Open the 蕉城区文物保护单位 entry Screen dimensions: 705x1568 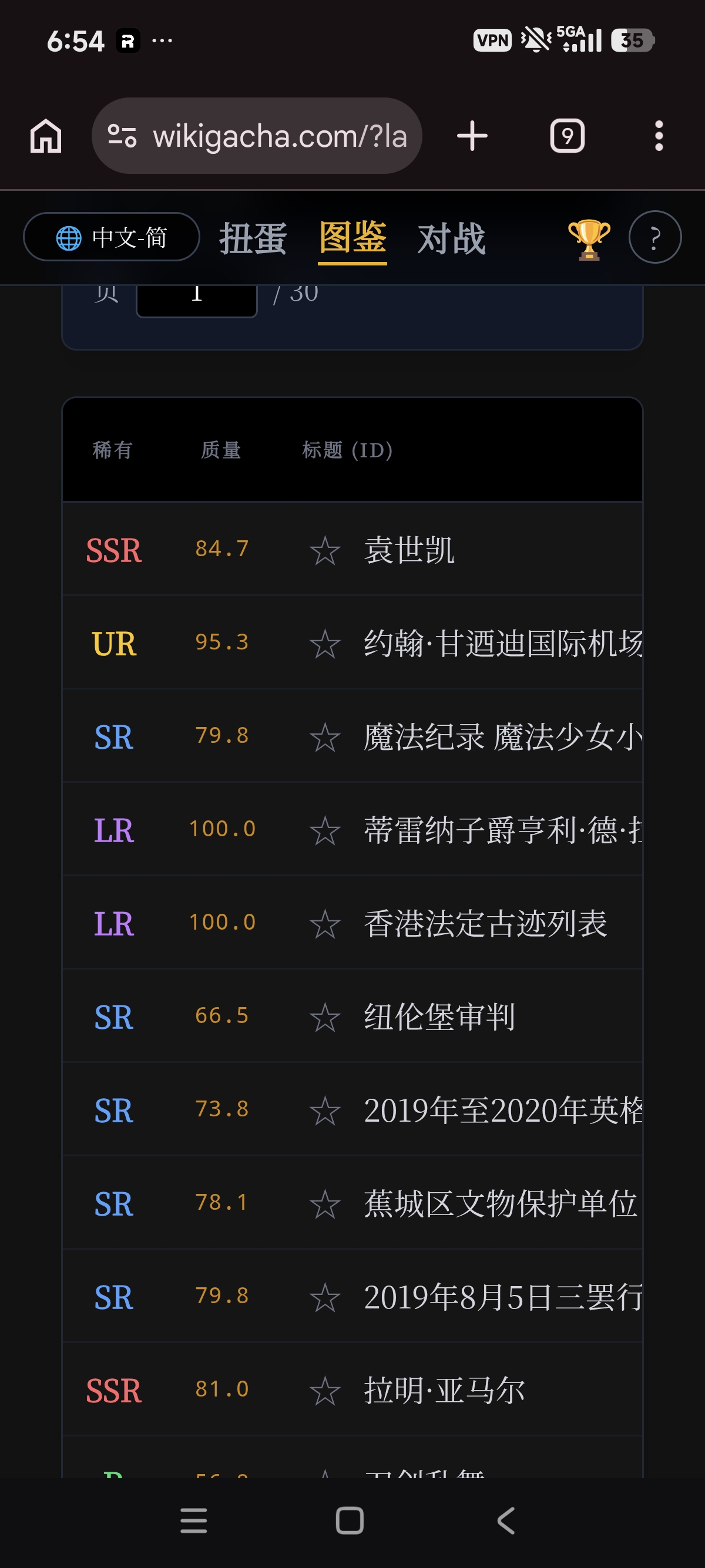(x=500, y=1204)
